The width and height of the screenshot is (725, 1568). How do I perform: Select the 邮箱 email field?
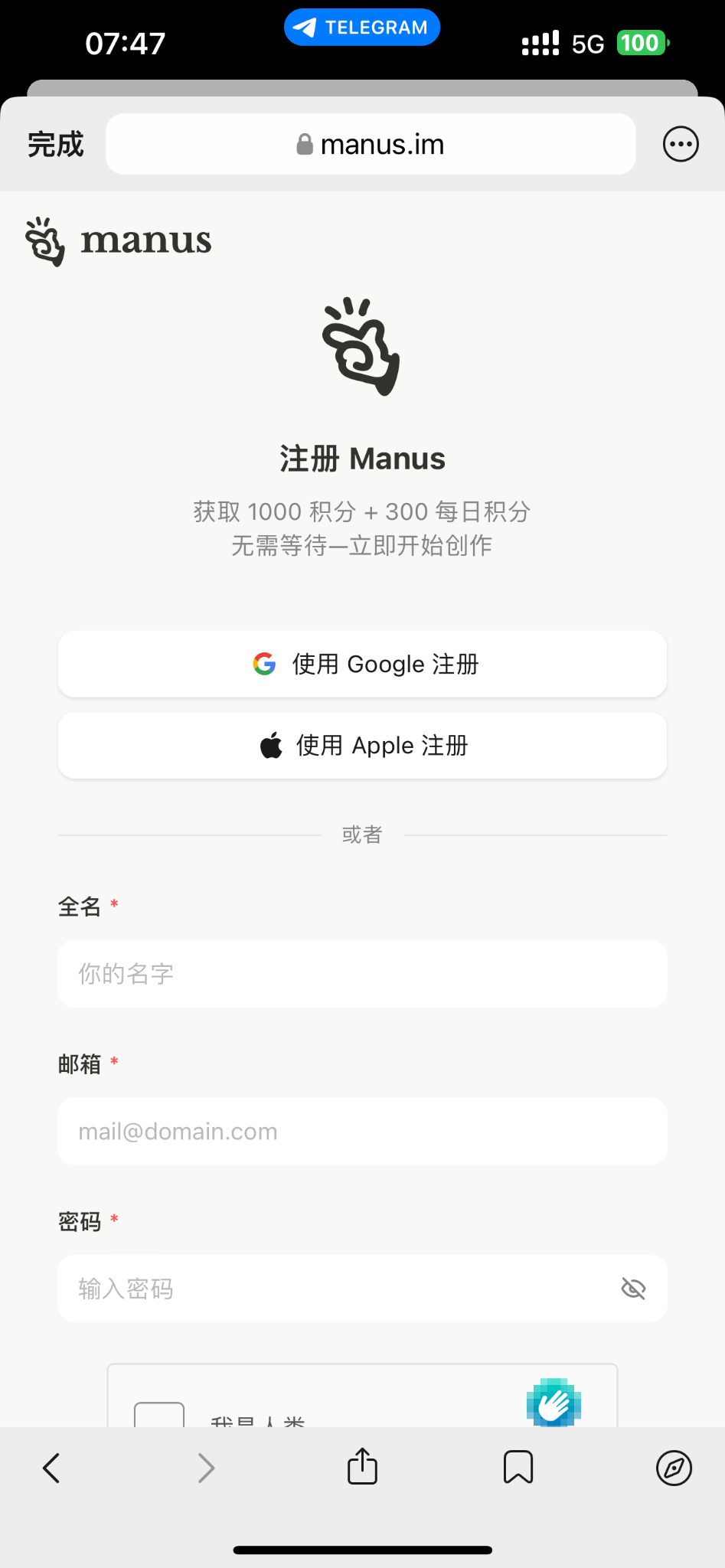[362, 1132]
